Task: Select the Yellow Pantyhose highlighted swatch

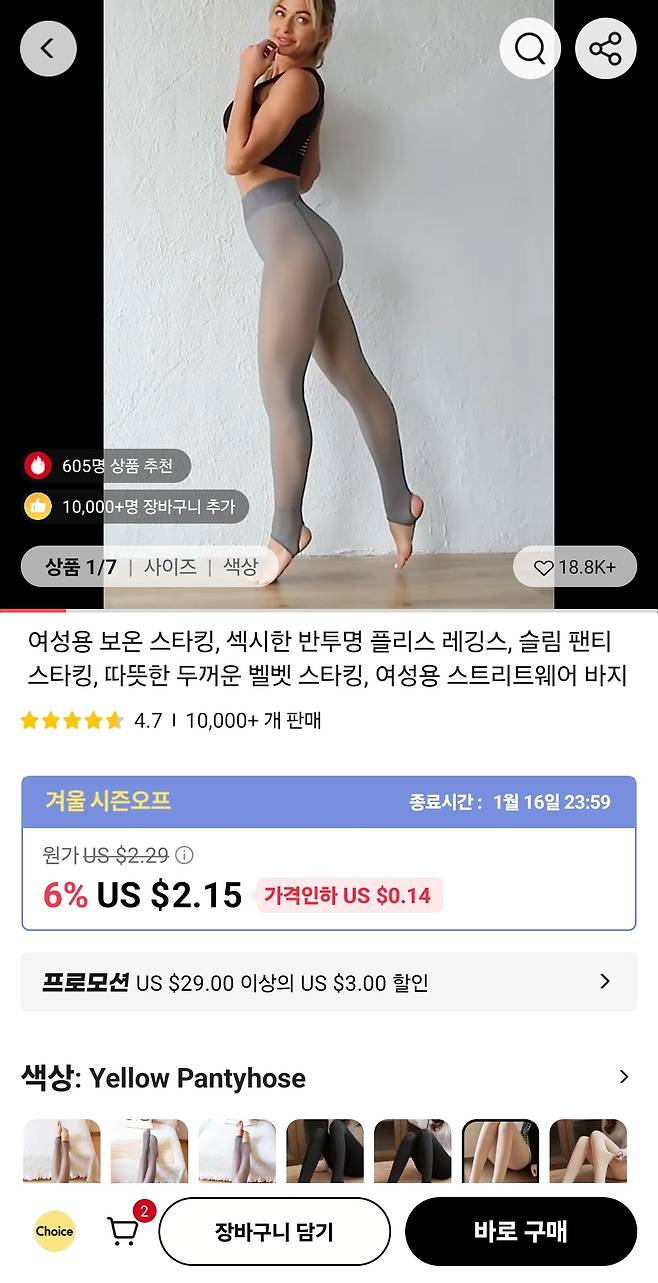Action: coord(500,1152)
